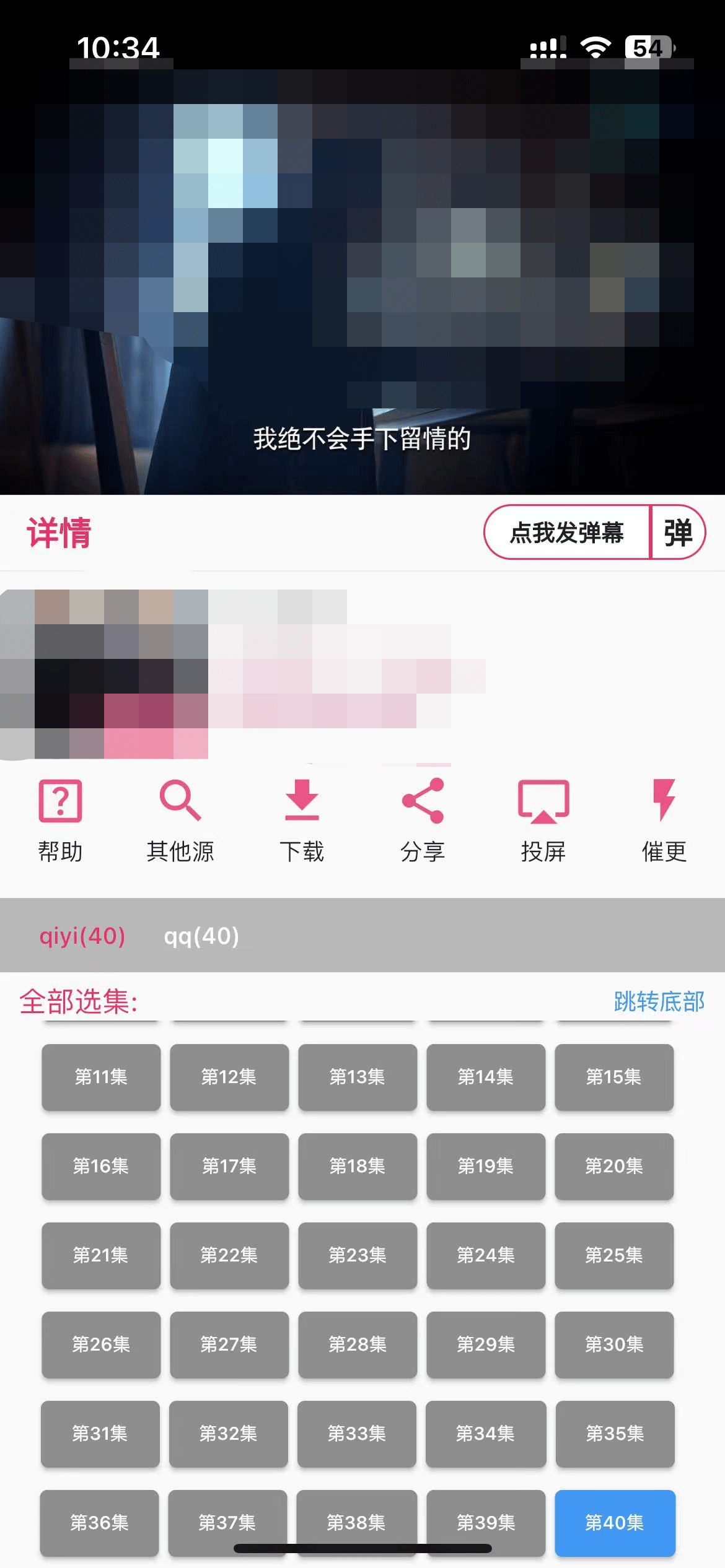Screen dimensions: 725x1568
Task: Search 其他源 for other sources
Action: pos(180,821)
